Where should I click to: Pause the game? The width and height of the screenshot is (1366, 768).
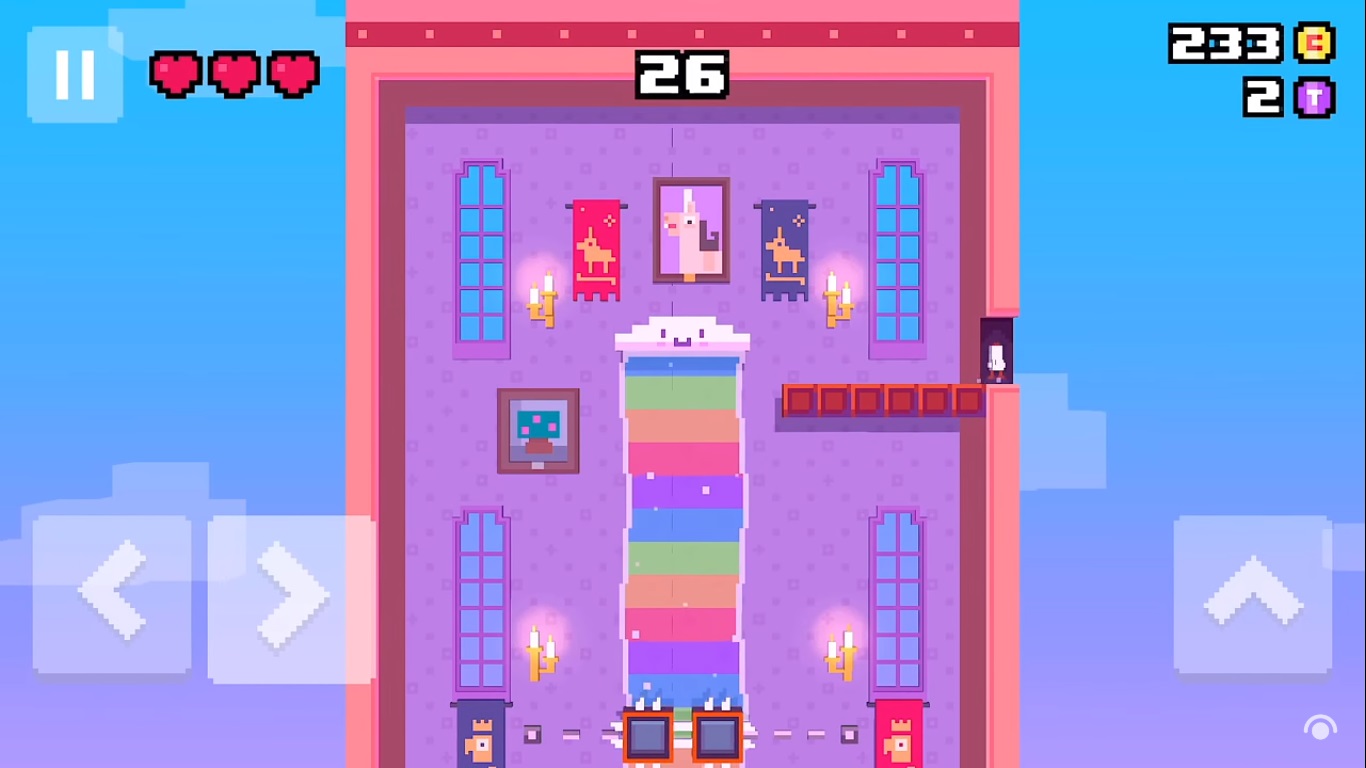pos(75,74)
